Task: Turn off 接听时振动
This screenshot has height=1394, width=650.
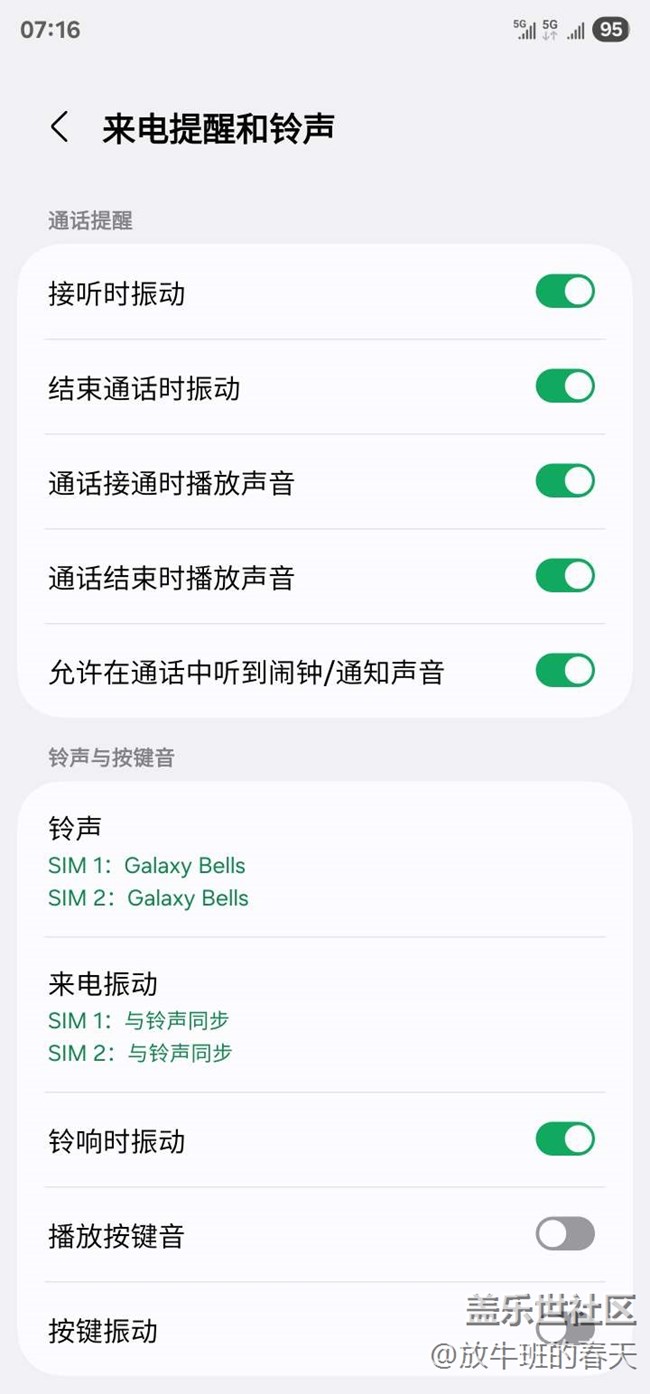Action: pos(565,292)
